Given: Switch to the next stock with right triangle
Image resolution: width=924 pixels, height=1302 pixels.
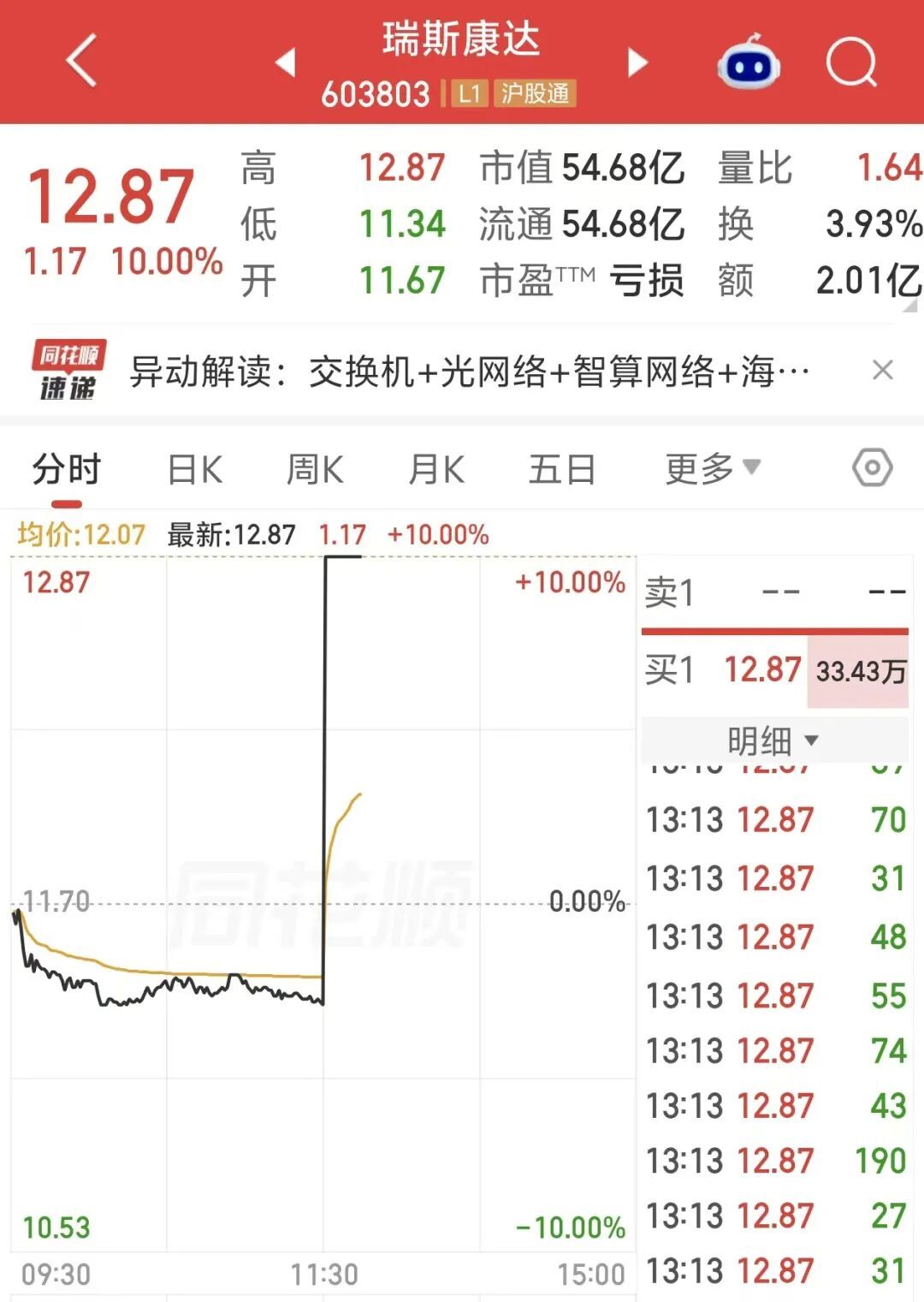Looking at the screenshot, I should click(x=637, y=62).
